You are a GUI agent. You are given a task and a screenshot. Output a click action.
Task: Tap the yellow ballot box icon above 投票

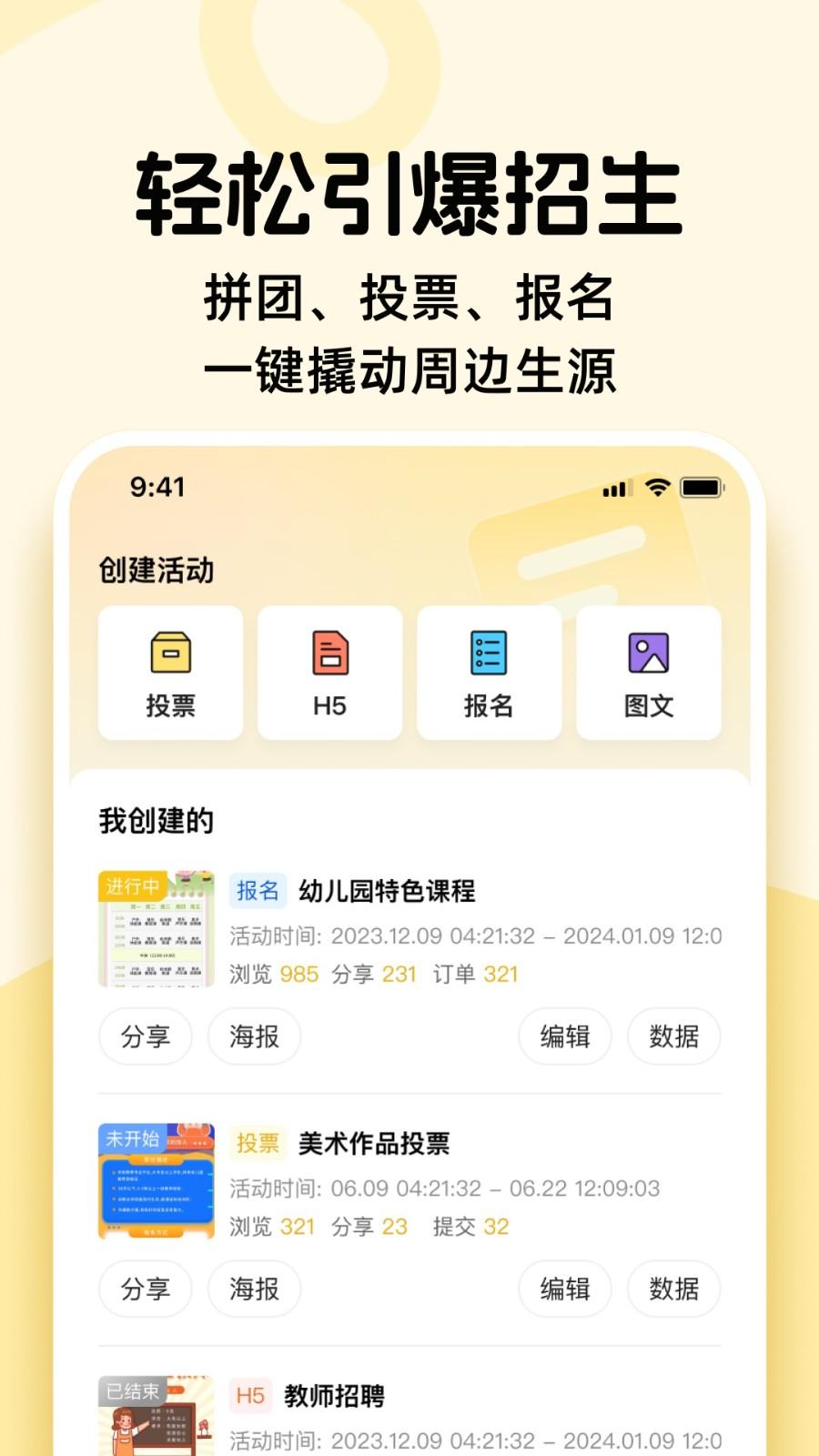pyautogui.click(x=169, y=651)
